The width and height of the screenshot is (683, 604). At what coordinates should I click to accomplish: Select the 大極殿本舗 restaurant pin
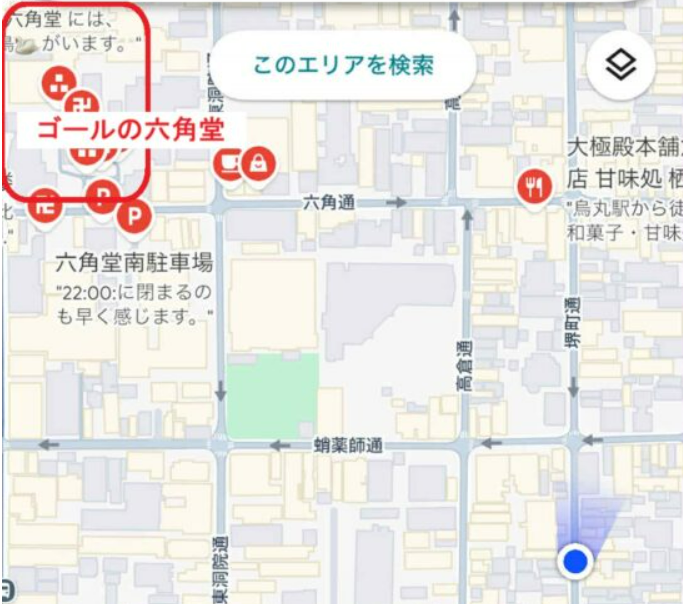[533, 186]
